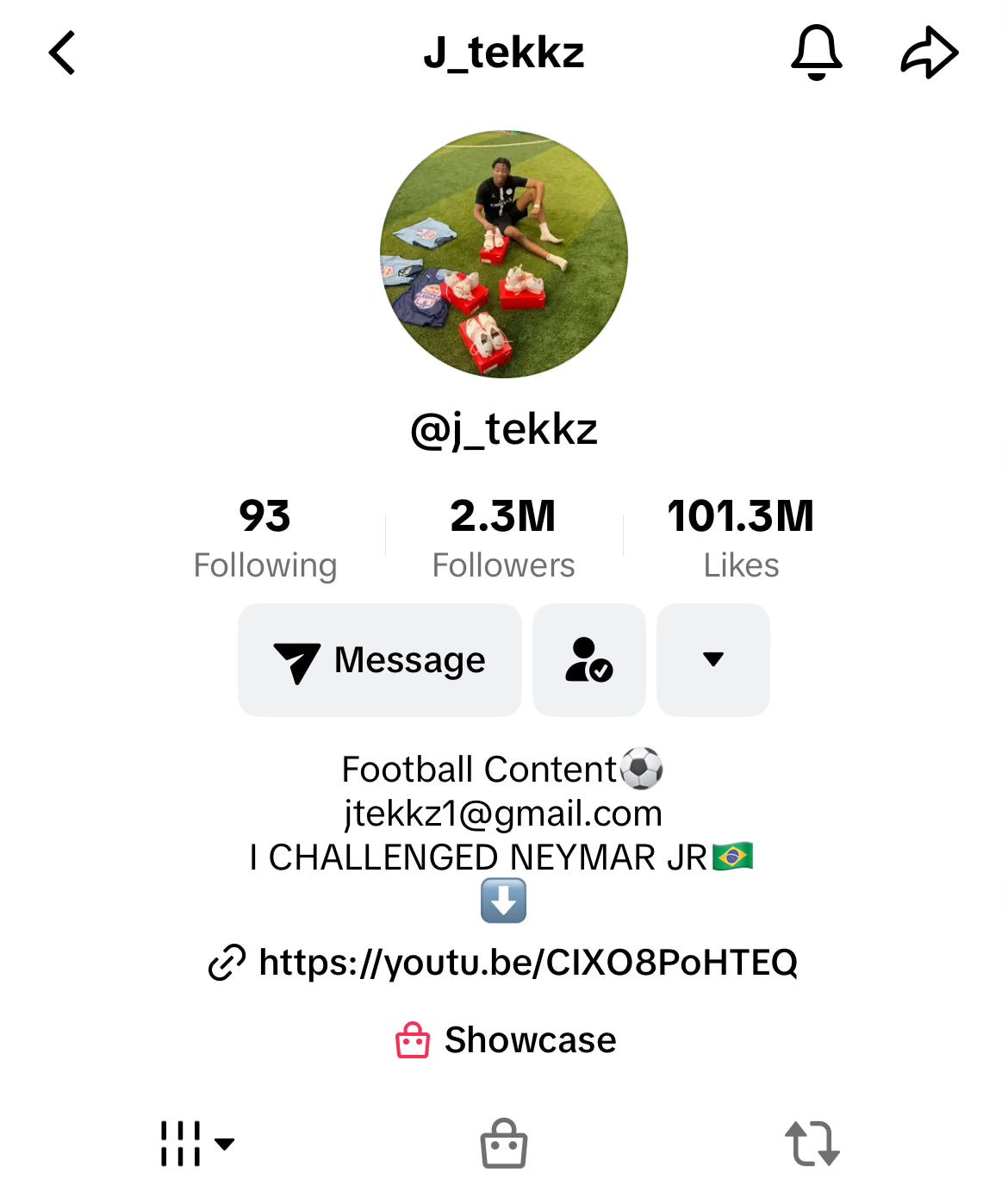Switch to the shopping bag tab
The height and width of the screenshot is (1185, 1008).
click(504, 1144)
